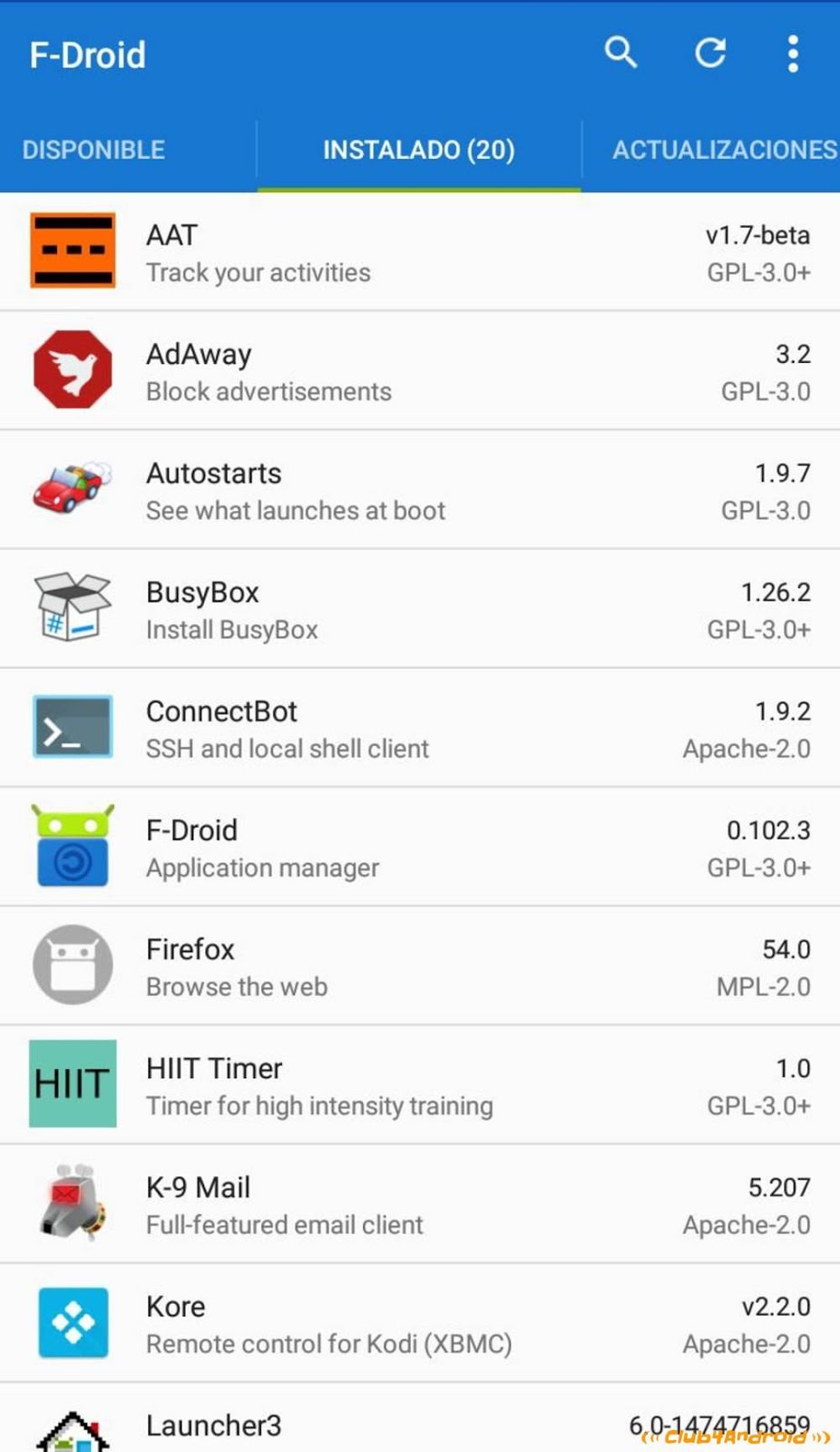Image resolution: width=840 pixels, height=1452 pixels.
Task: Switch to the DISPONIBLE tab
Action: click(x=93, y=150)
